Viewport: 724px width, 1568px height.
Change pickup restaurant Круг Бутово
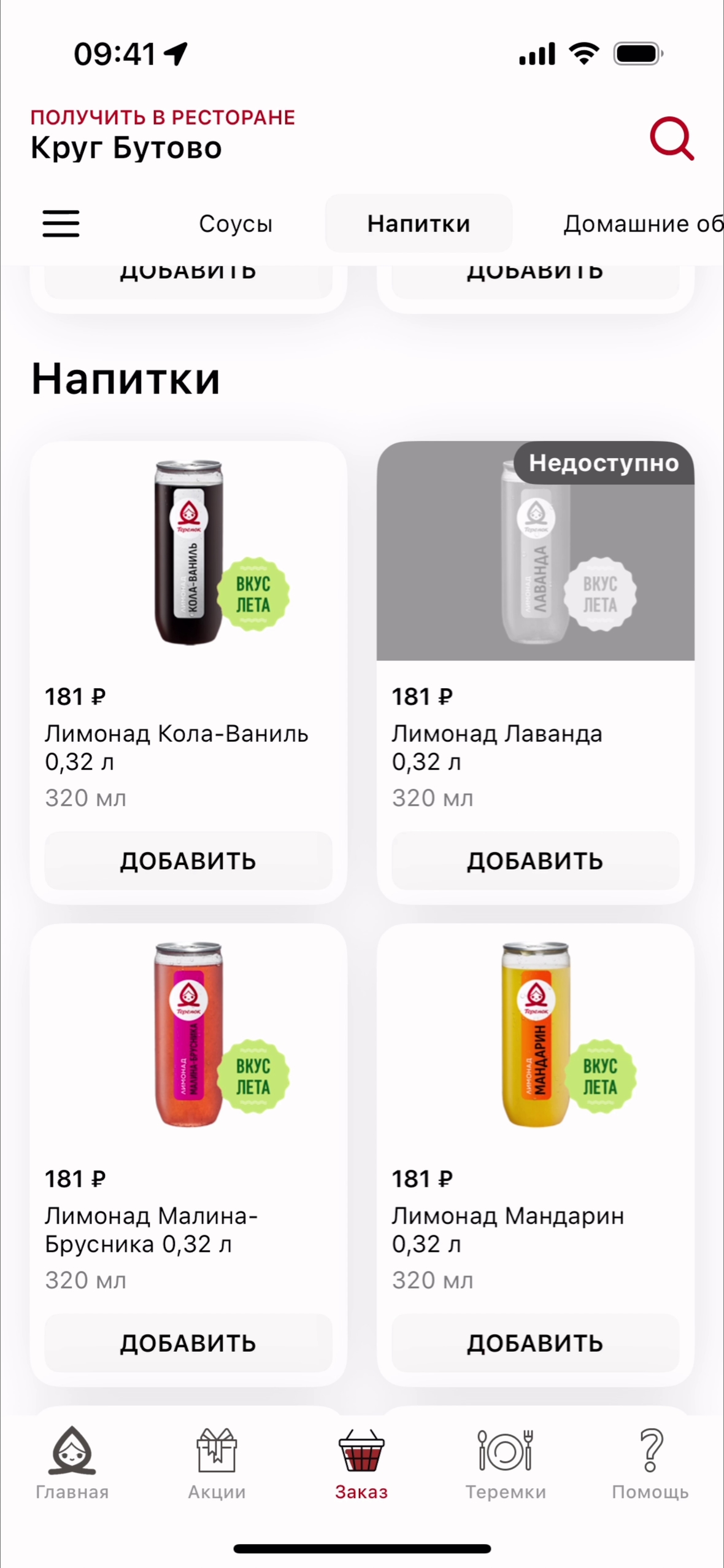126,148
